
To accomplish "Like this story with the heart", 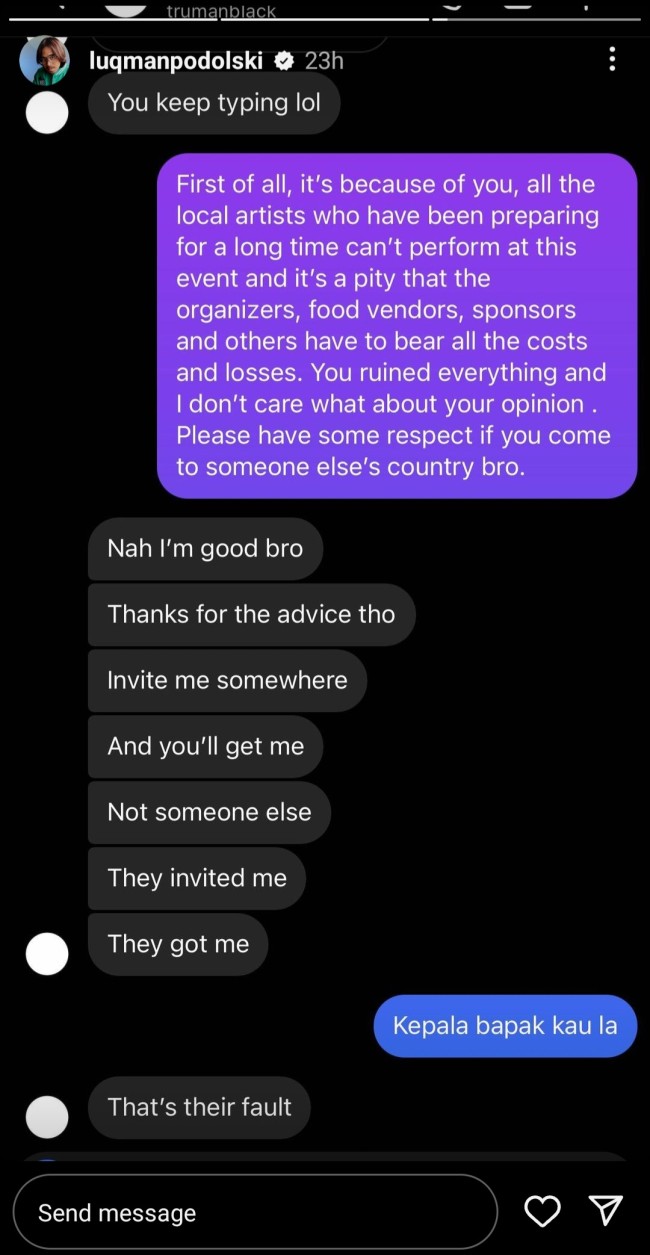I will coord(542,1212).
